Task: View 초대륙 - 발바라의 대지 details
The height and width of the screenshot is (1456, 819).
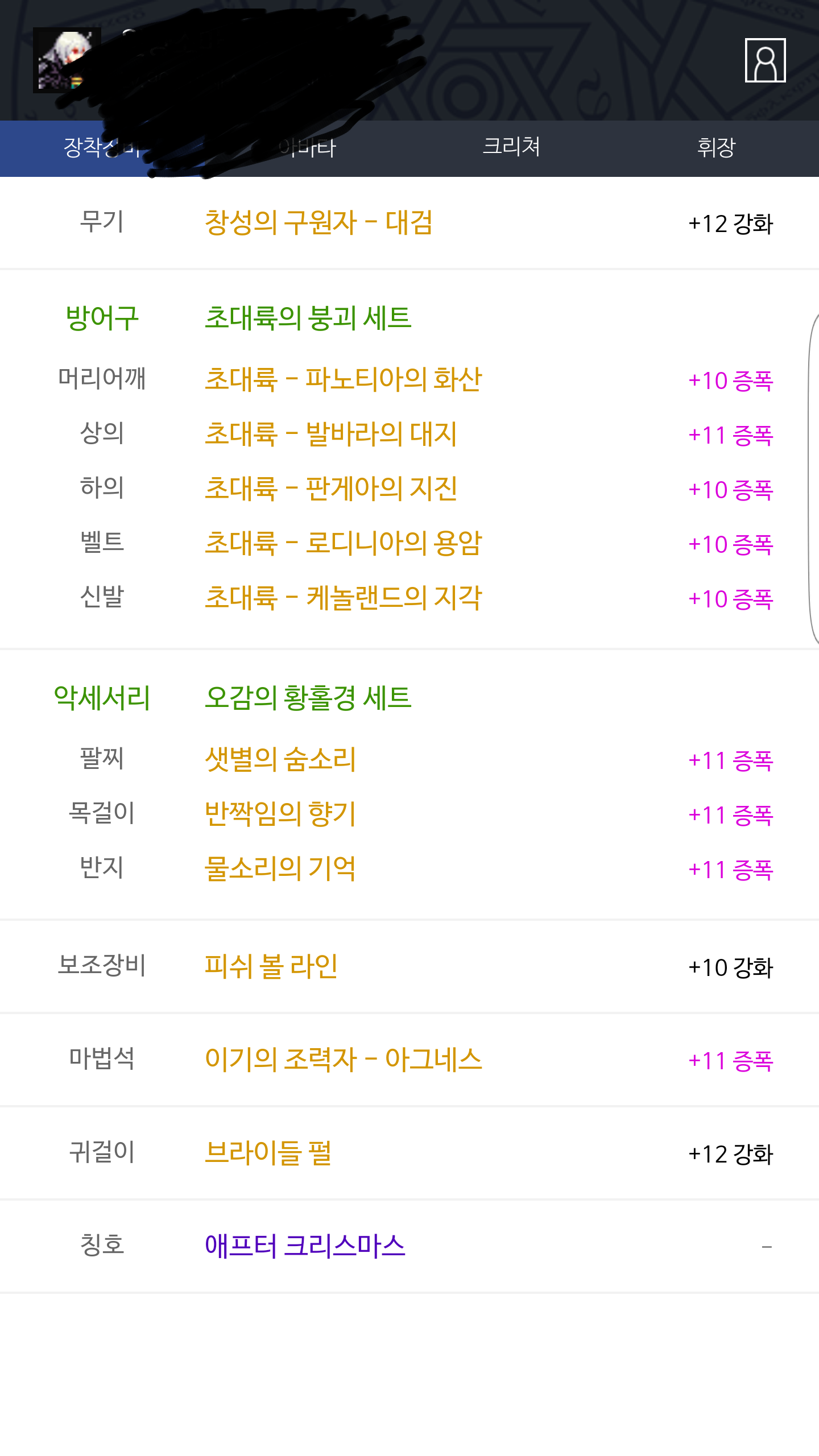Action: click(x=330, y=433)
